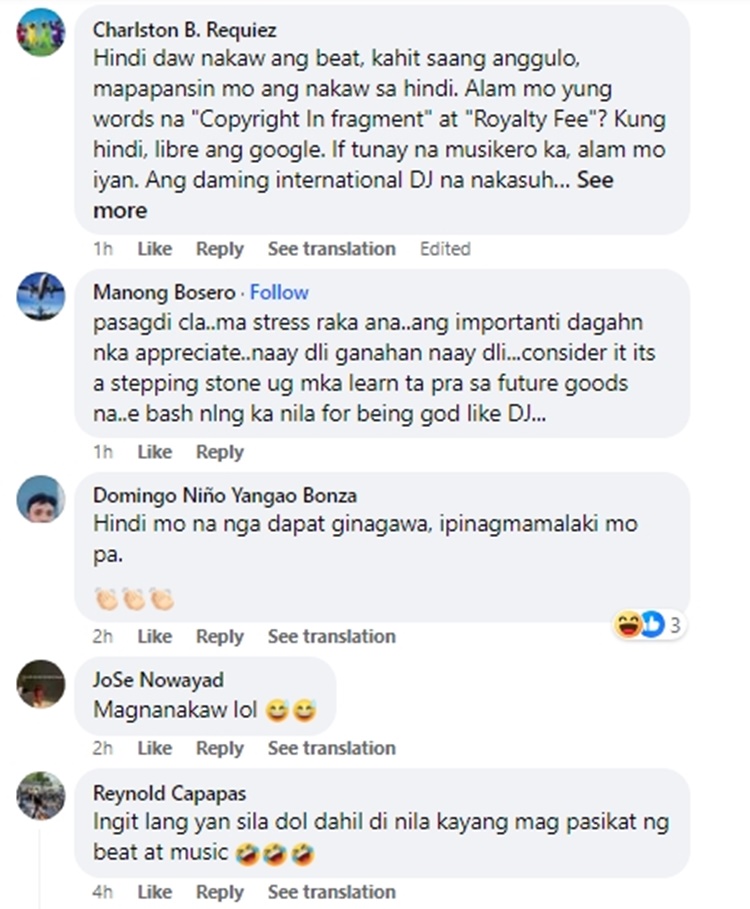Open Manong Bosero's profile picture
Screen dimensions: 750x909
click(41, 297)
